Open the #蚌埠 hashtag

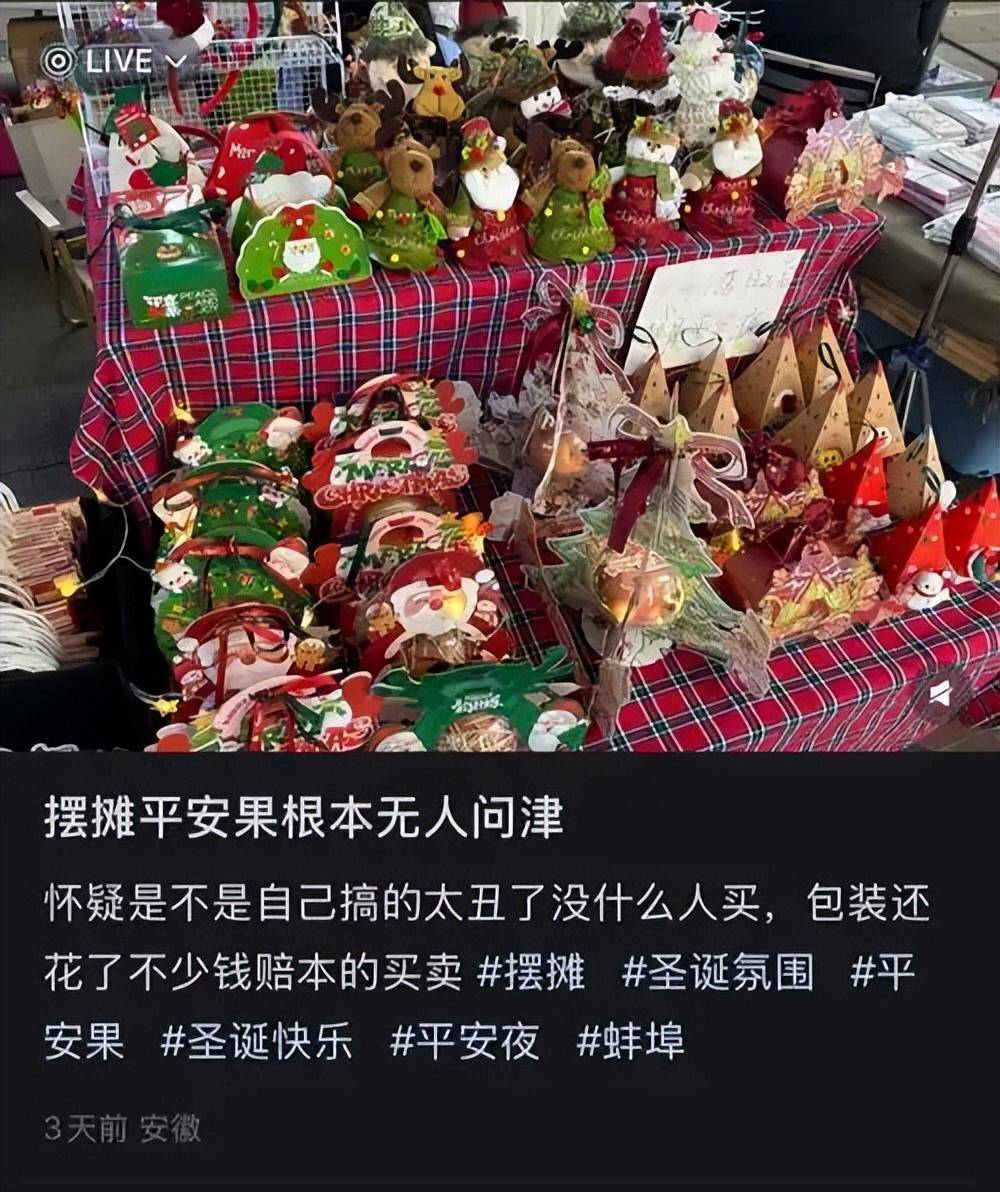pyautogui.click(x=630, y=1042)
